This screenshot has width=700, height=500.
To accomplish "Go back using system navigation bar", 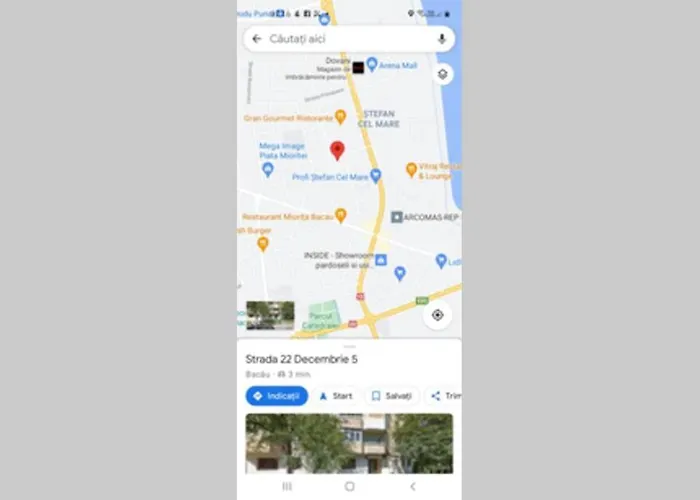I will tap(412, 486).
